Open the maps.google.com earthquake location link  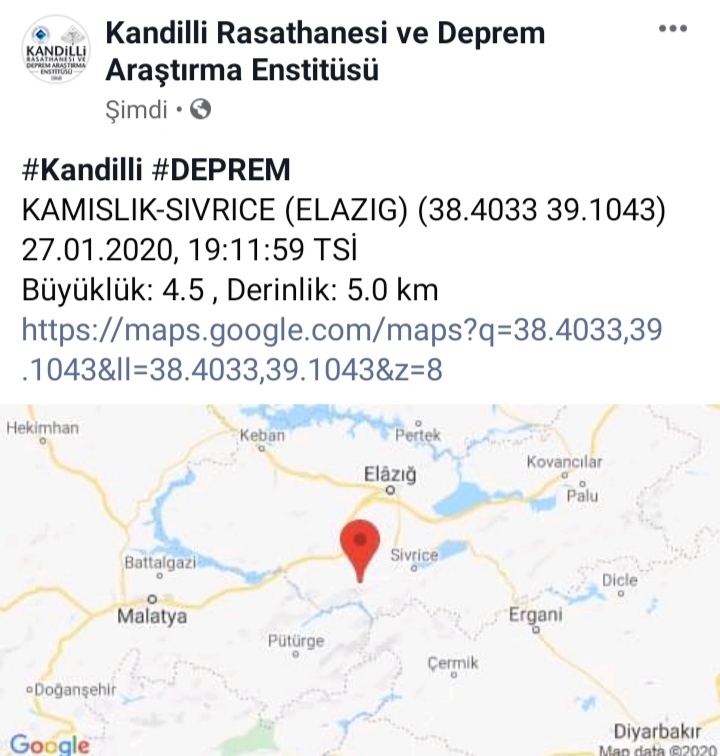coord(340,350)
